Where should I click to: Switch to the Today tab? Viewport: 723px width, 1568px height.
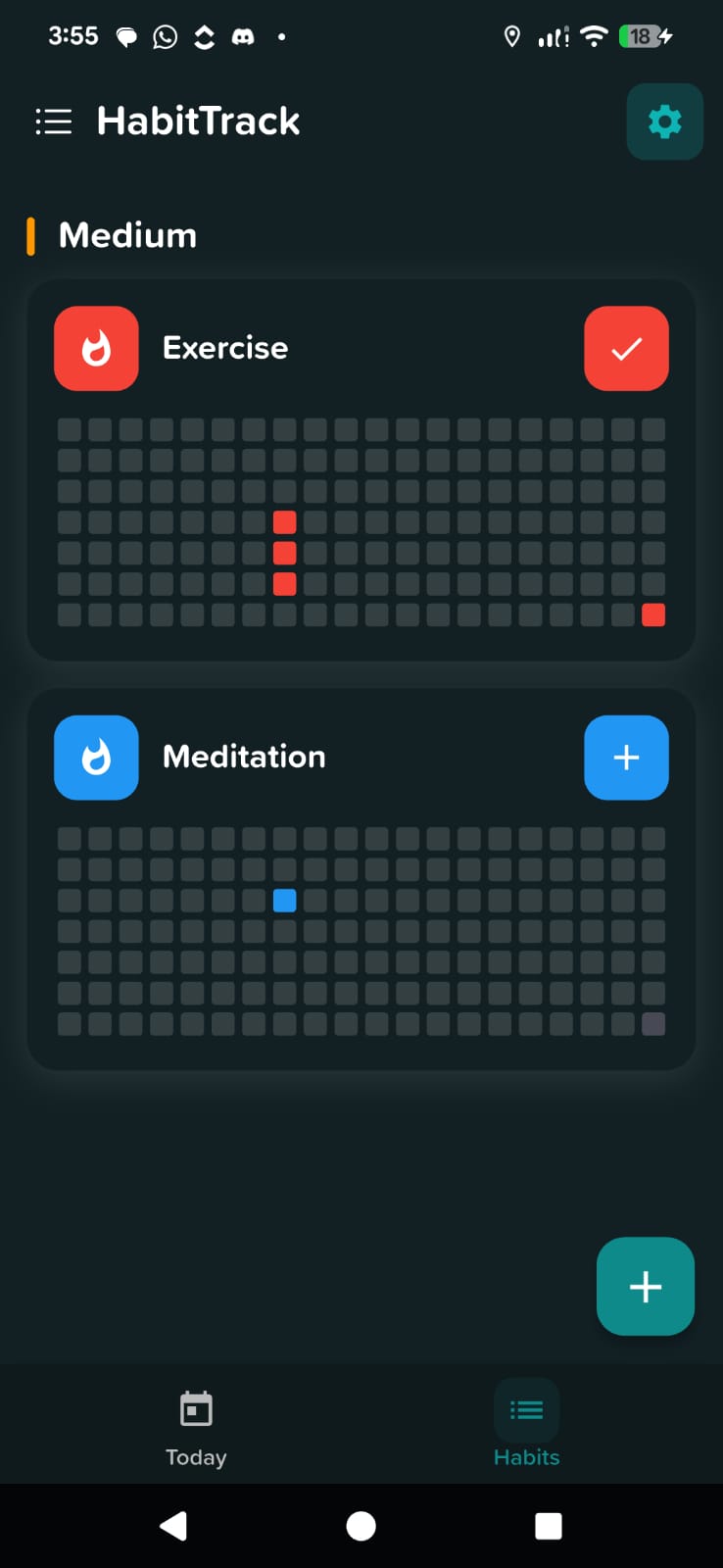coord(195,1426)
